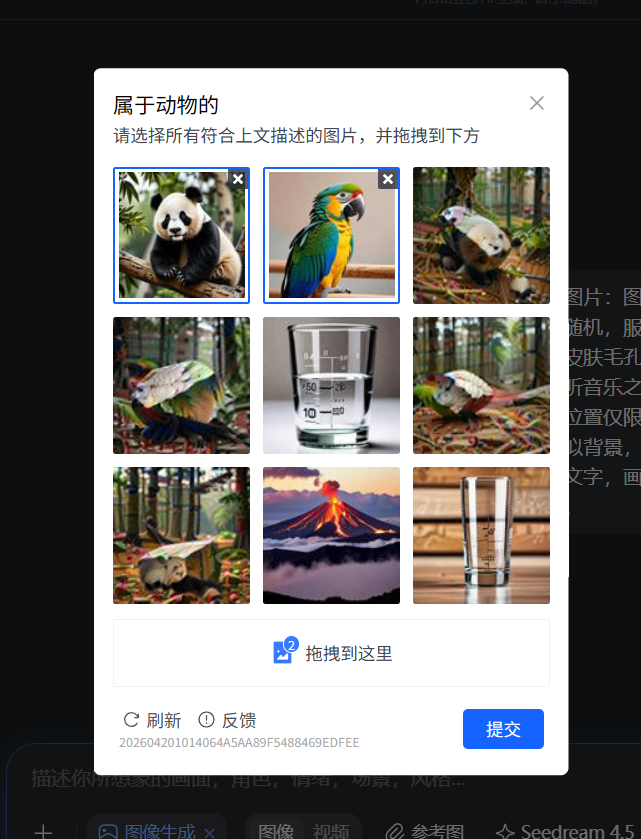Deselect the blue-yellow parrot image

pyautogui.click(x=388, y=179)
